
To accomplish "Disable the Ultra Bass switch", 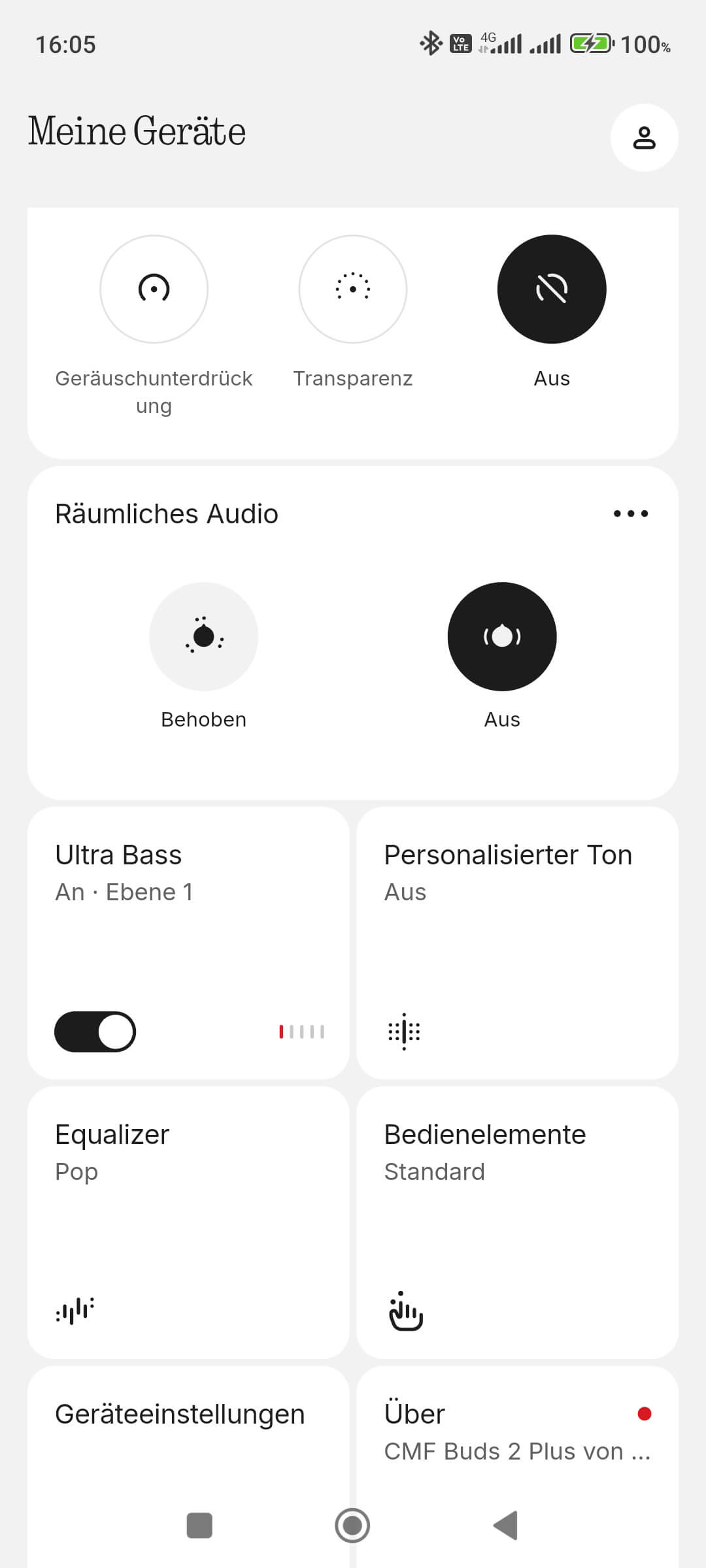I will coord(95,1032).
